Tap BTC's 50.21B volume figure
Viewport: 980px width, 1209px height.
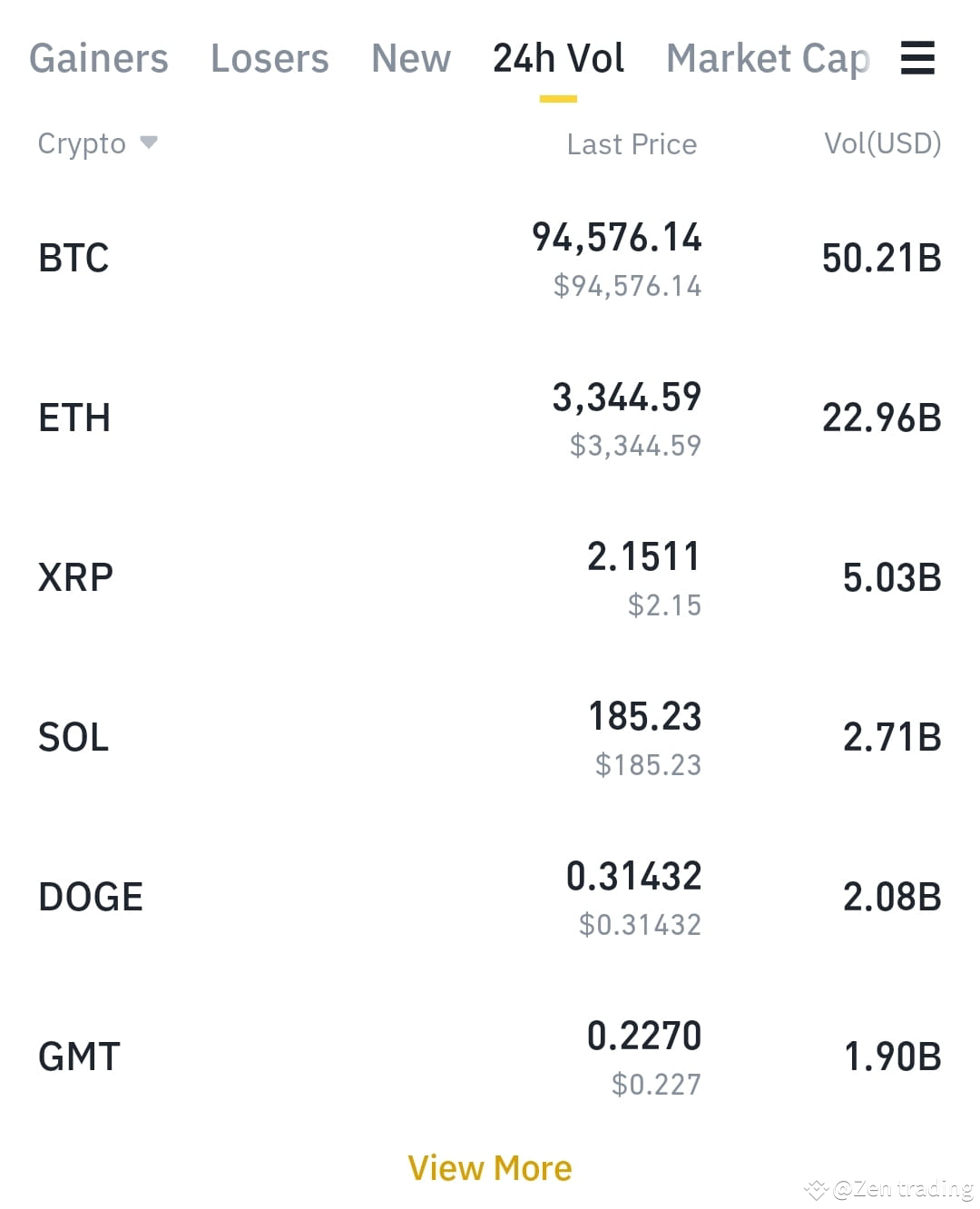click(x=880, y=257)
